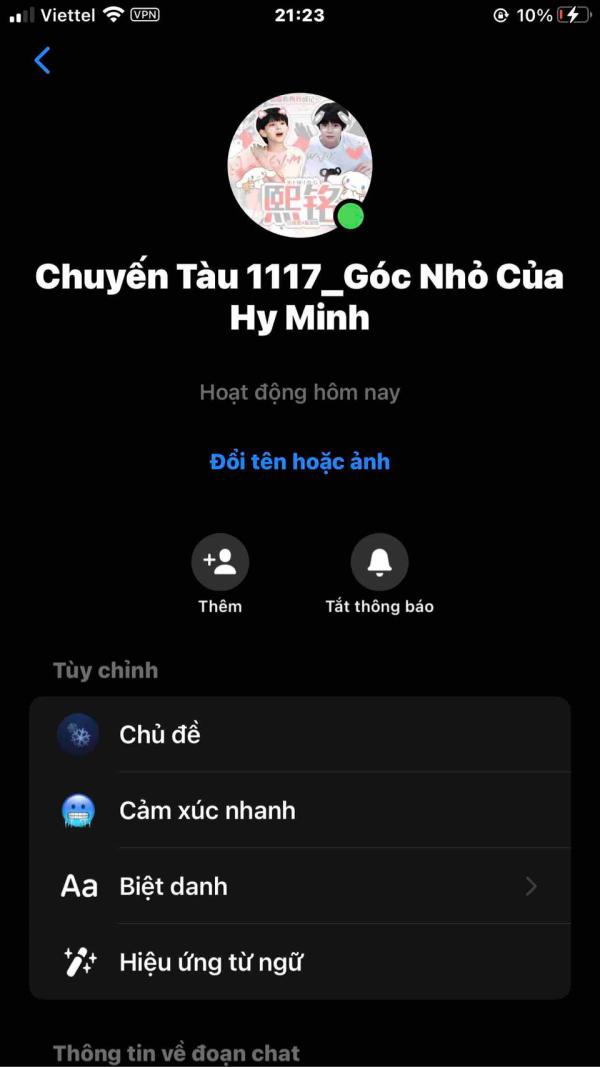Viewport: 600px width, 1067px height.
Task: Mute notifications via Tắt thông báo bell
Action: 380,562
